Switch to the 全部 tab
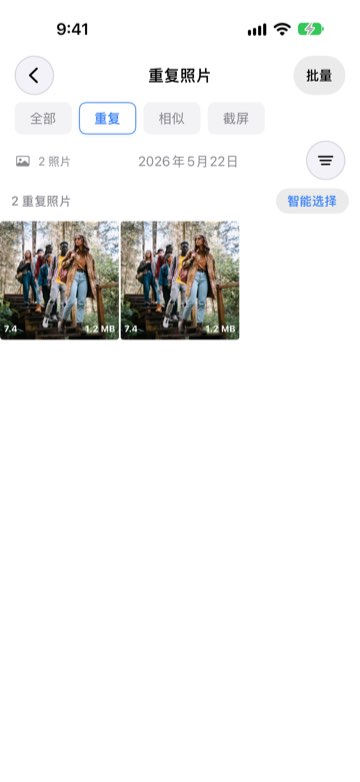Screen dimensions: 360x782 pos(43,119)
